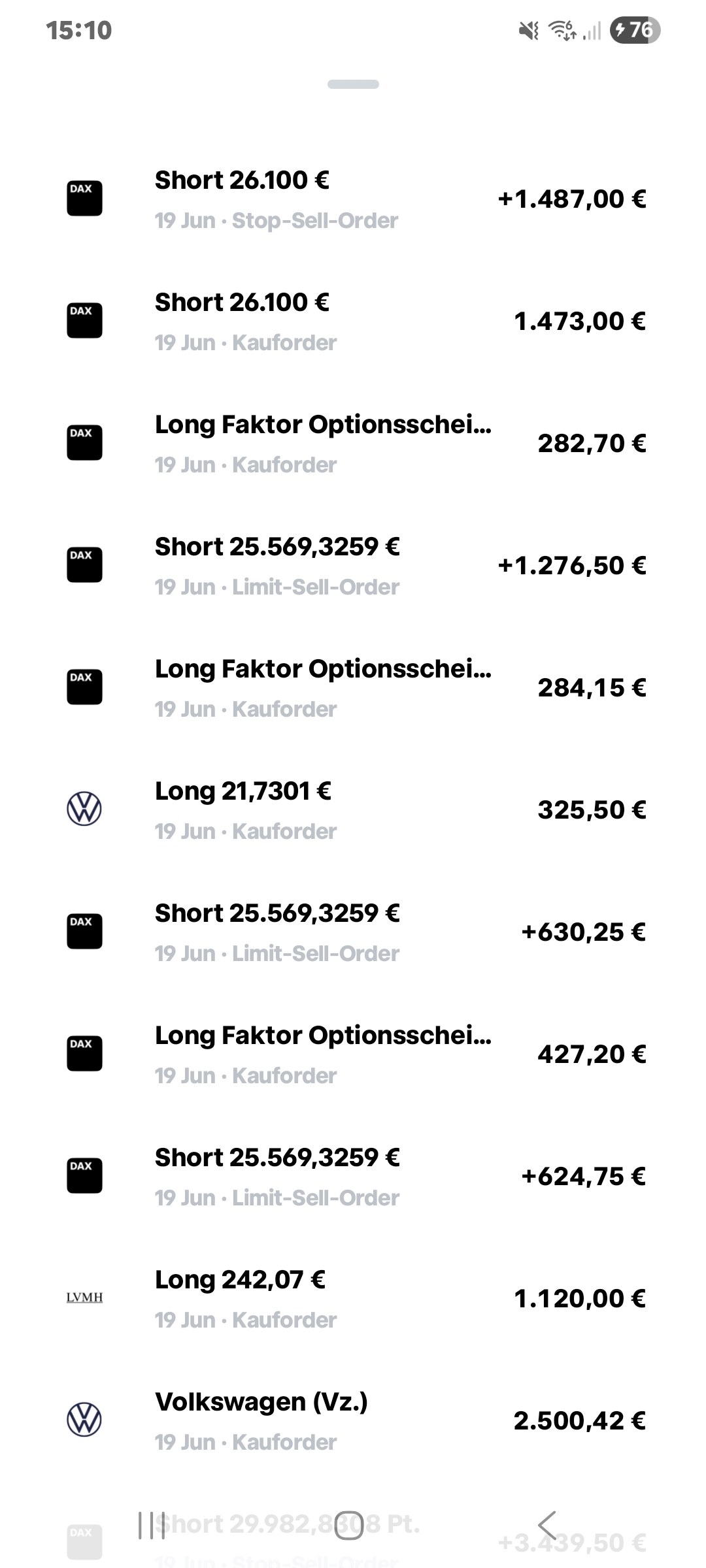
Task: Tap the bottom sheet drag handle at top
Action: pyautogui.click(x=353, y=84)
